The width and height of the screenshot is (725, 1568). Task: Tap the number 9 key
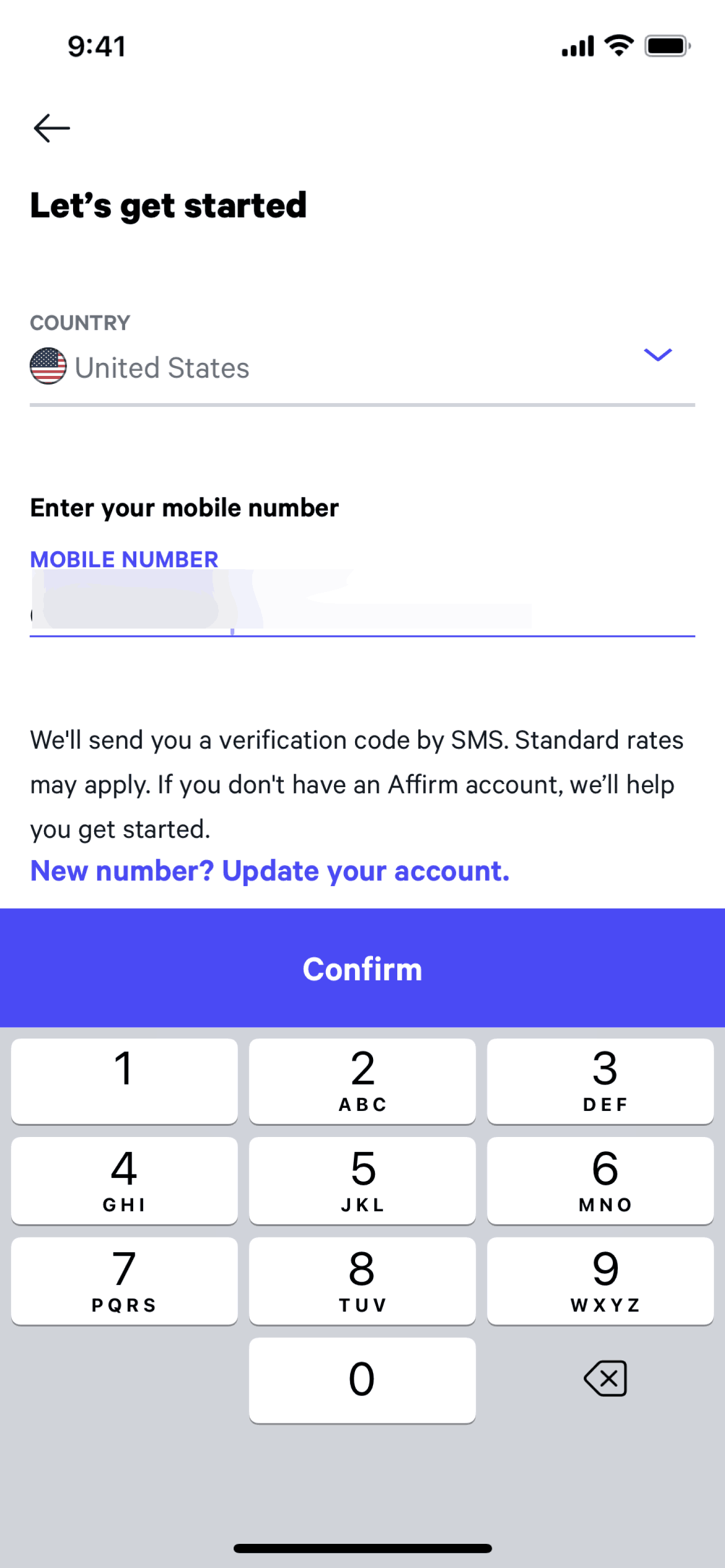point(600,1281)
